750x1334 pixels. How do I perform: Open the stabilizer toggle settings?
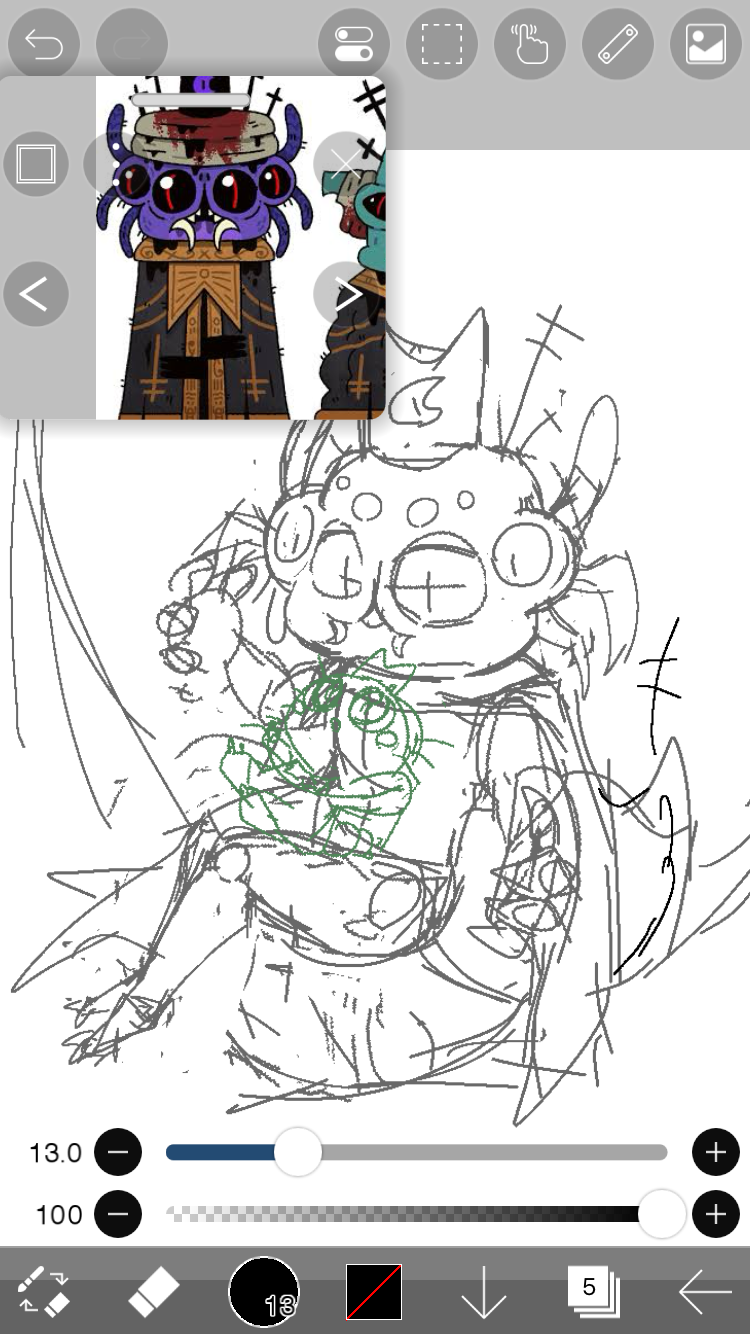(354, 44)
